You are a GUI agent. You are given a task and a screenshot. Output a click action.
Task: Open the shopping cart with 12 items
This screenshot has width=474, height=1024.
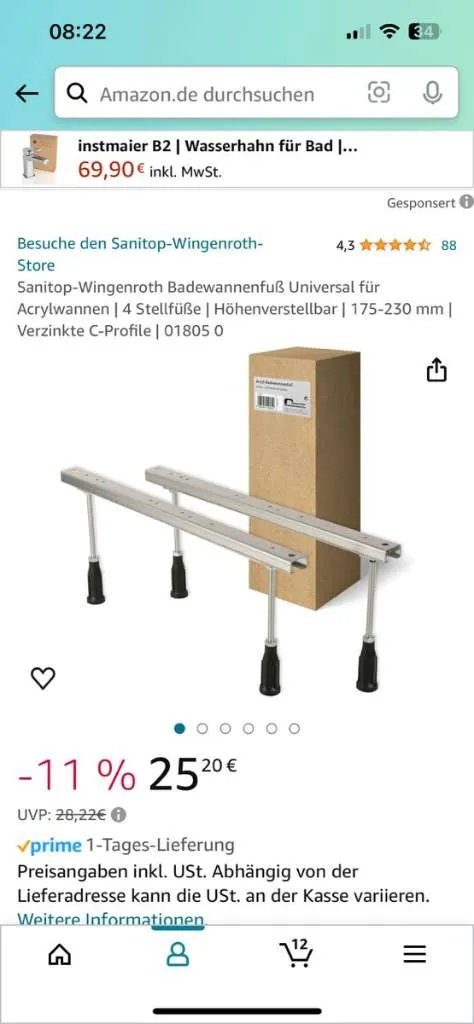tap(296, 953)
